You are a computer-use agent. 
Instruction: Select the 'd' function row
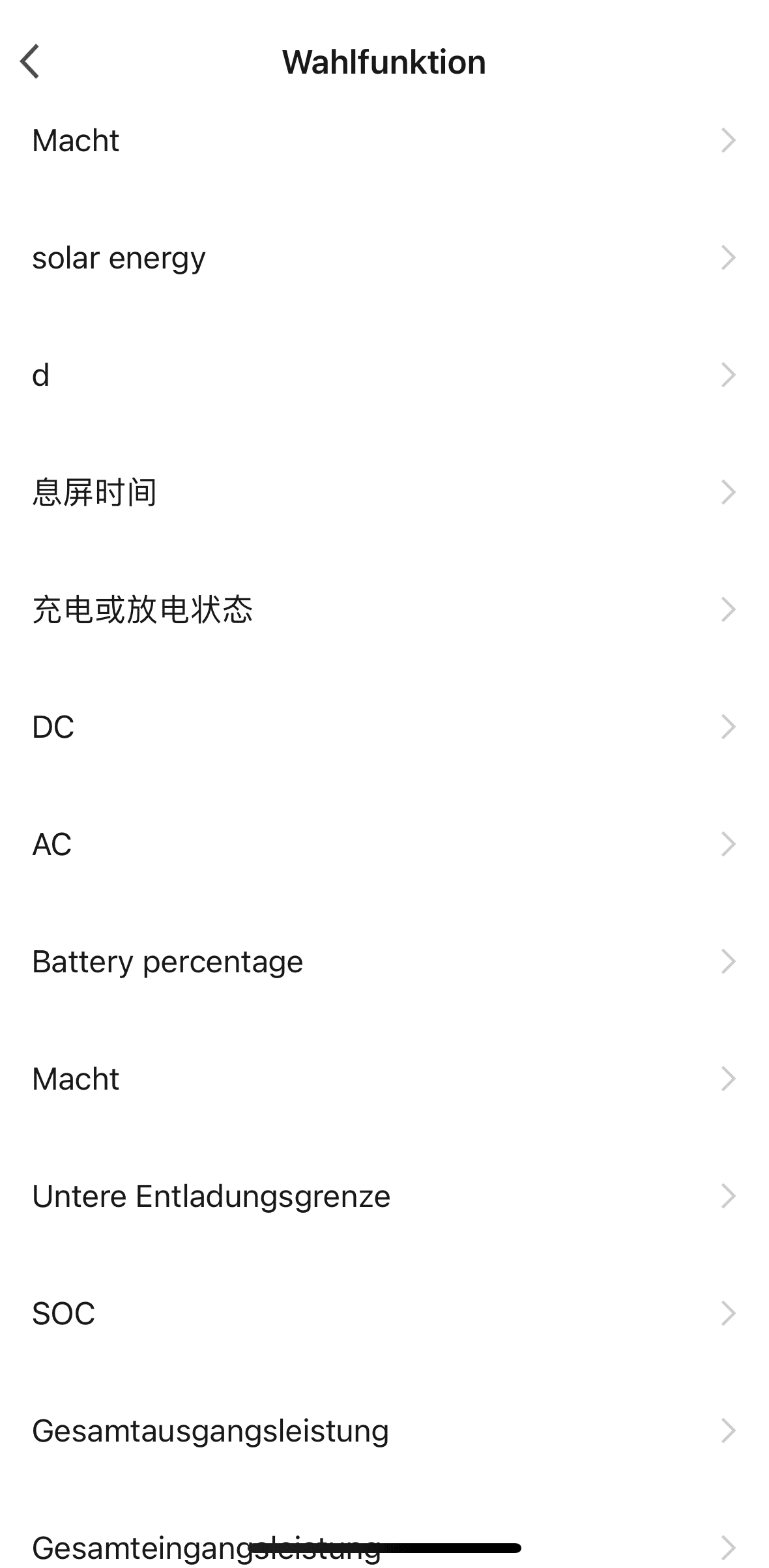[384, 375]
